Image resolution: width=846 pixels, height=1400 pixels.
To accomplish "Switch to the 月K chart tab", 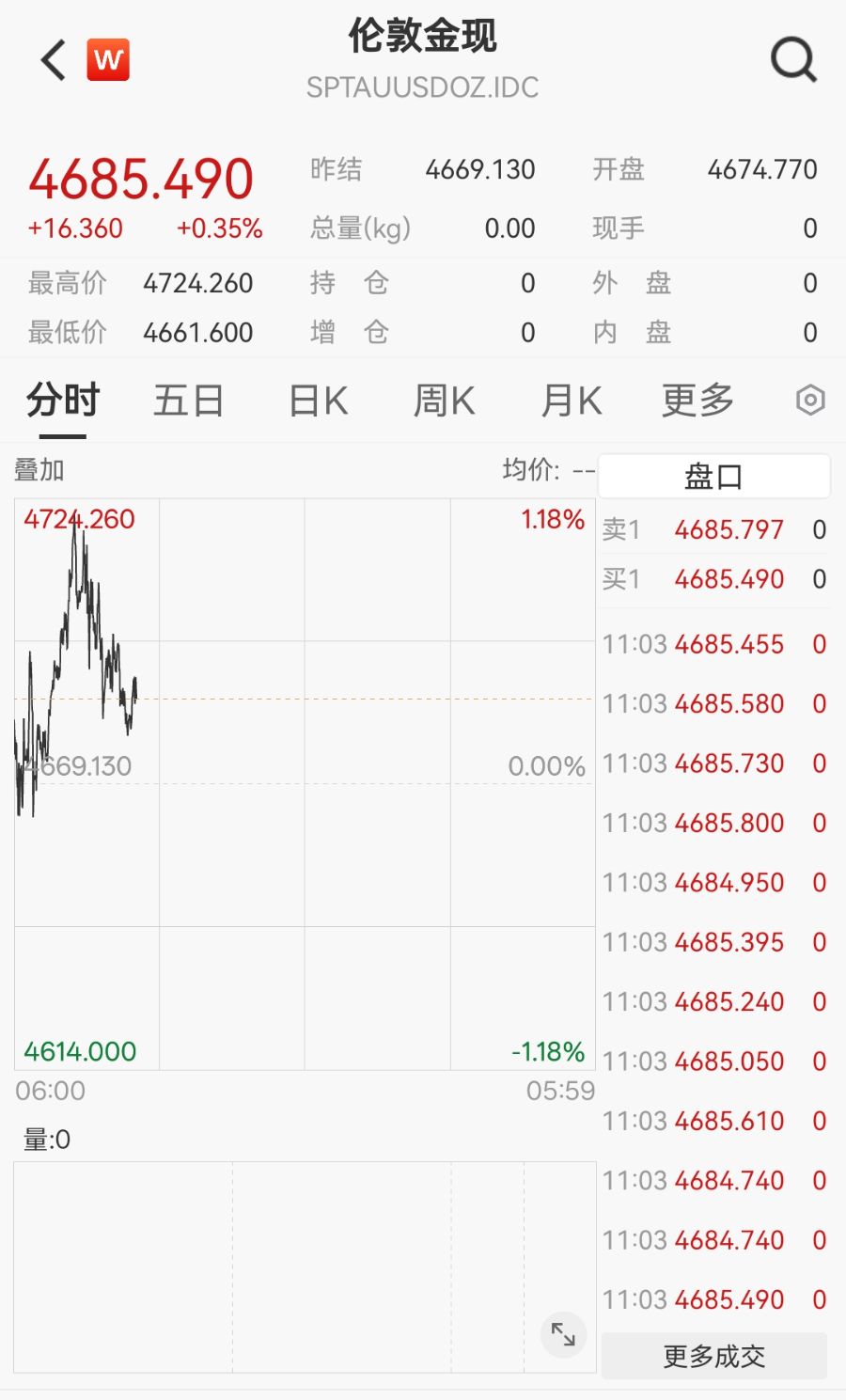I will coord(571,401).
